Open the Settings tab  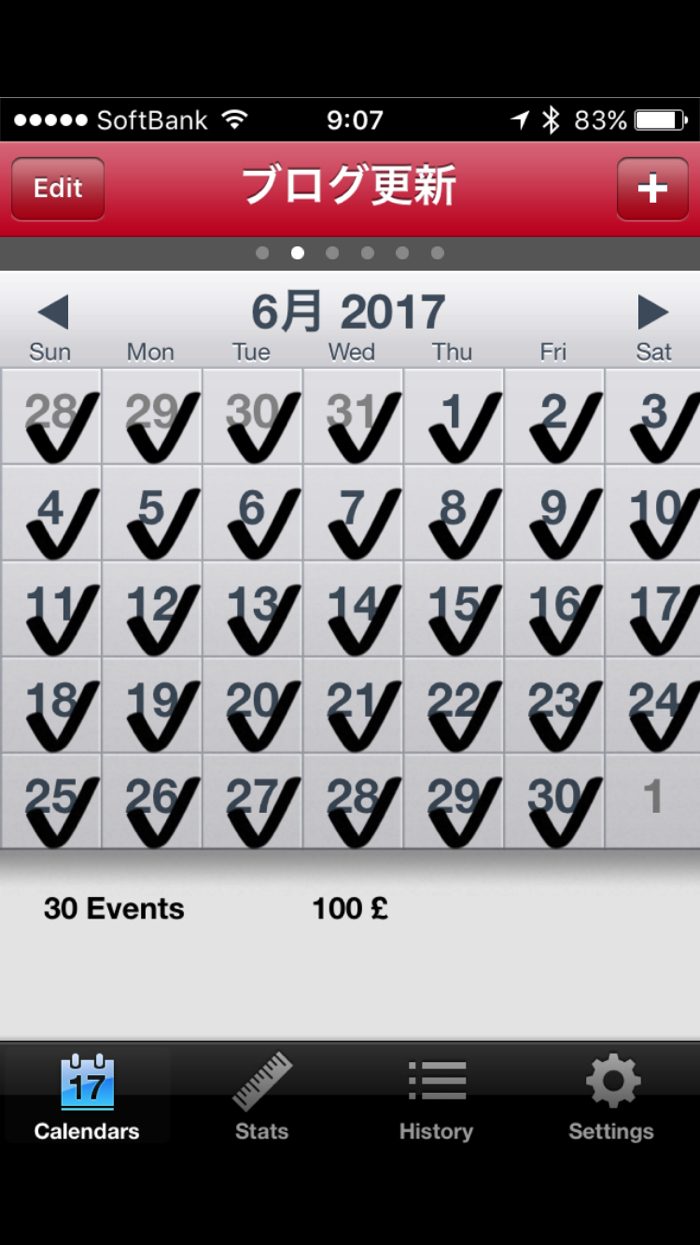coord(611,1096)
